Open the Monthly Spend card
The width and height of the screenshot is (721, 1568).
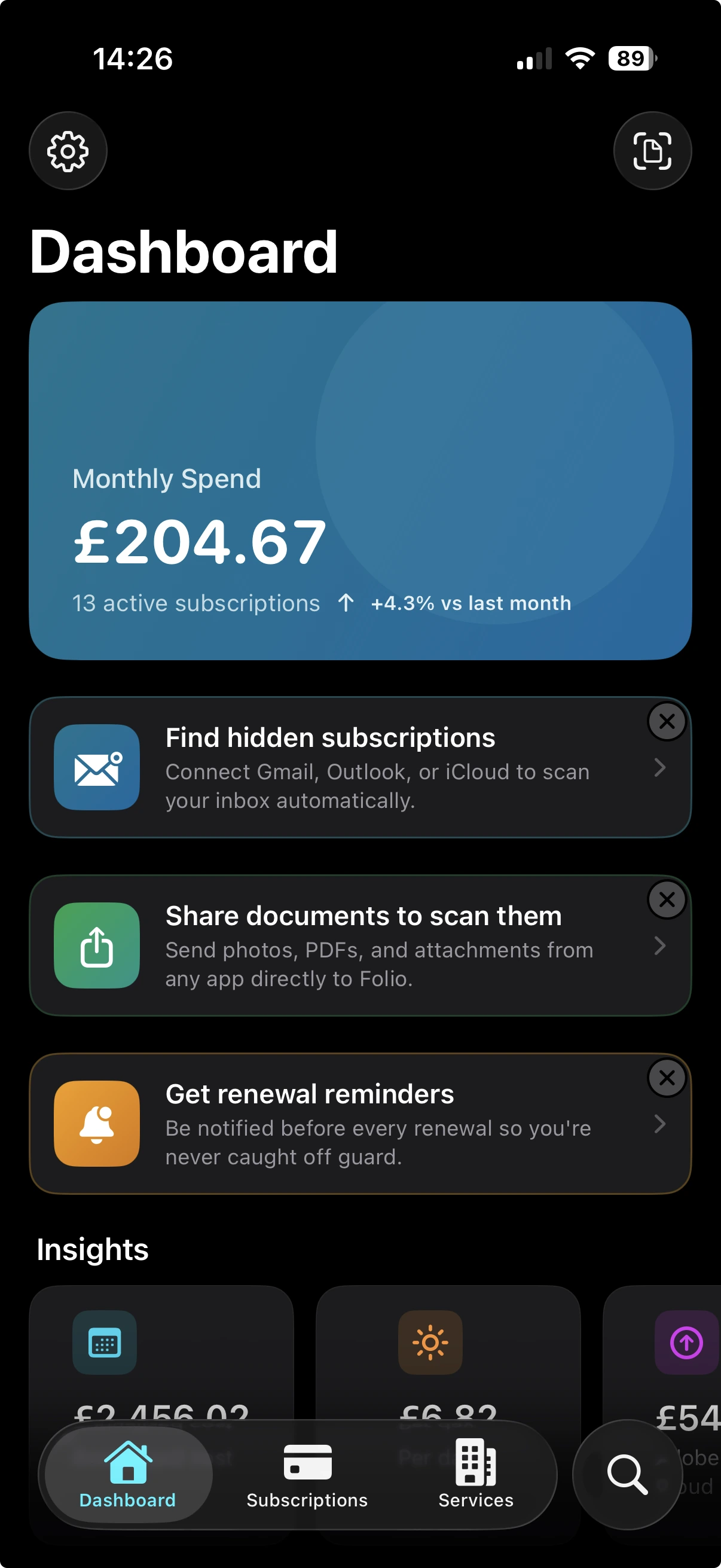(x=360, y=481)
